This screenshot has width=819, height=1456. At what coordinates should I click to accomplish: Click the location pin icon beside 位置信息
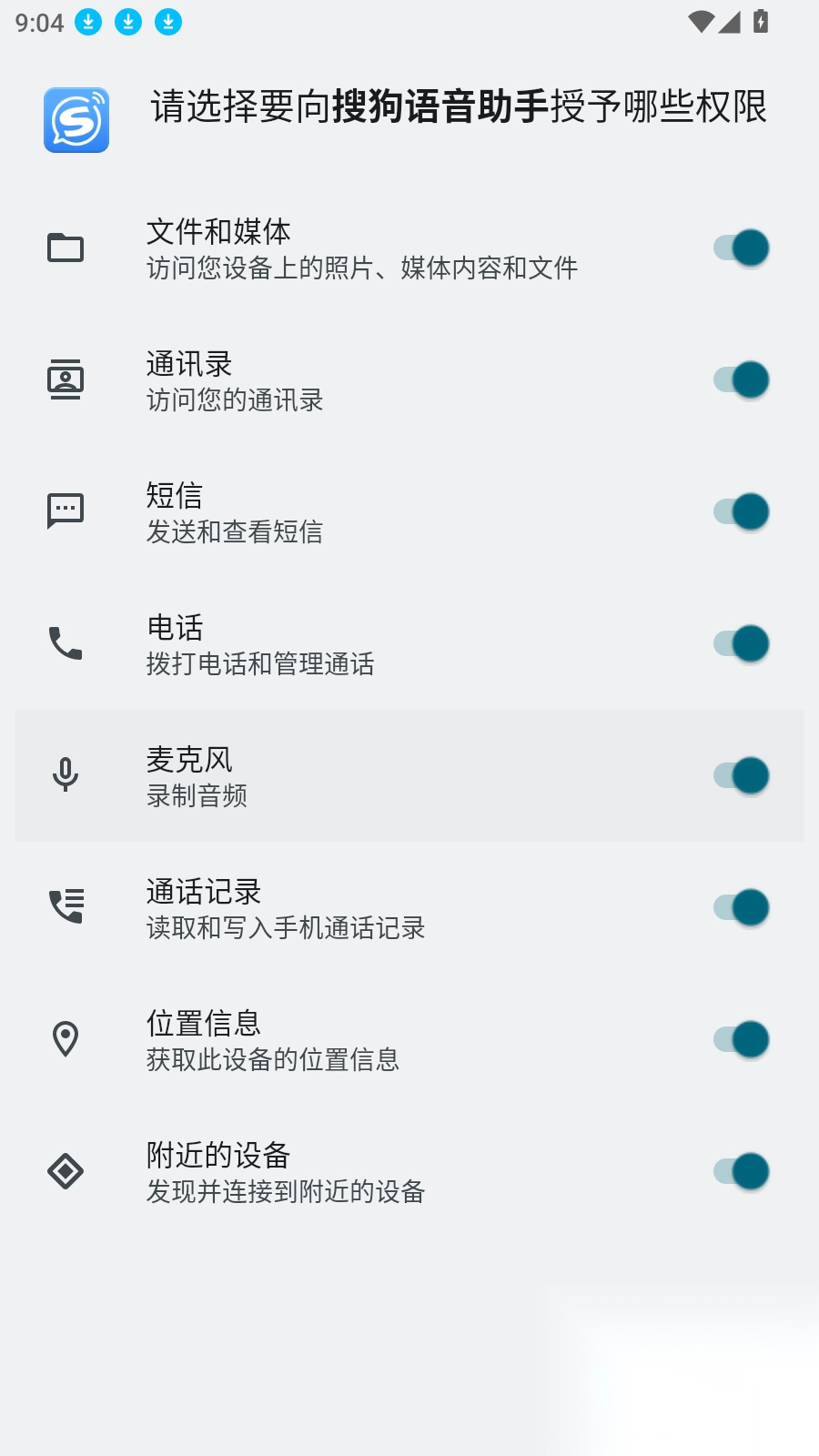coord(65,1039)
